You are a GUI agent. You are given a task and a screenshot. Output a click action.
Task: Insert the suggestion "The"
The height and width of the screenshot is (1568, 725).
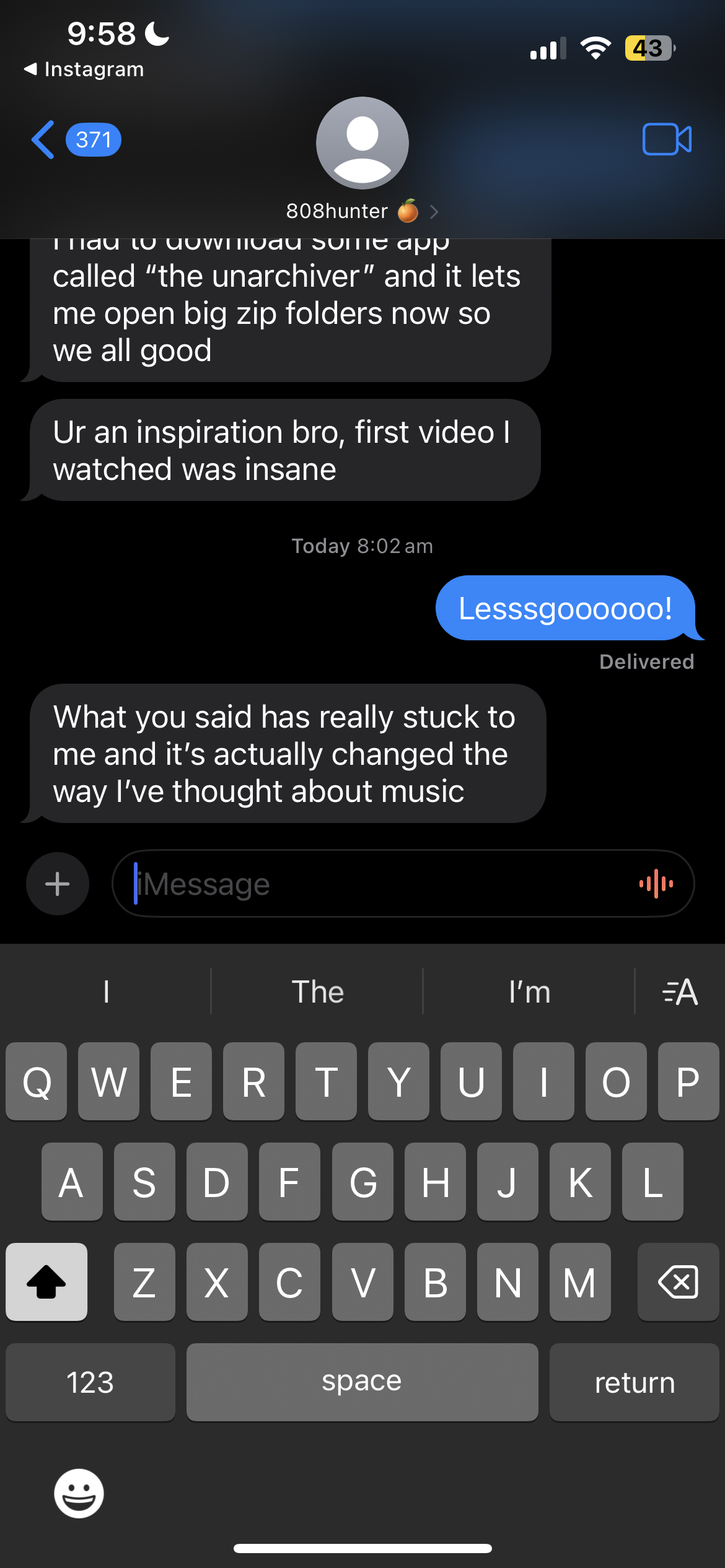pyautogui.click(x=317, y=992)
